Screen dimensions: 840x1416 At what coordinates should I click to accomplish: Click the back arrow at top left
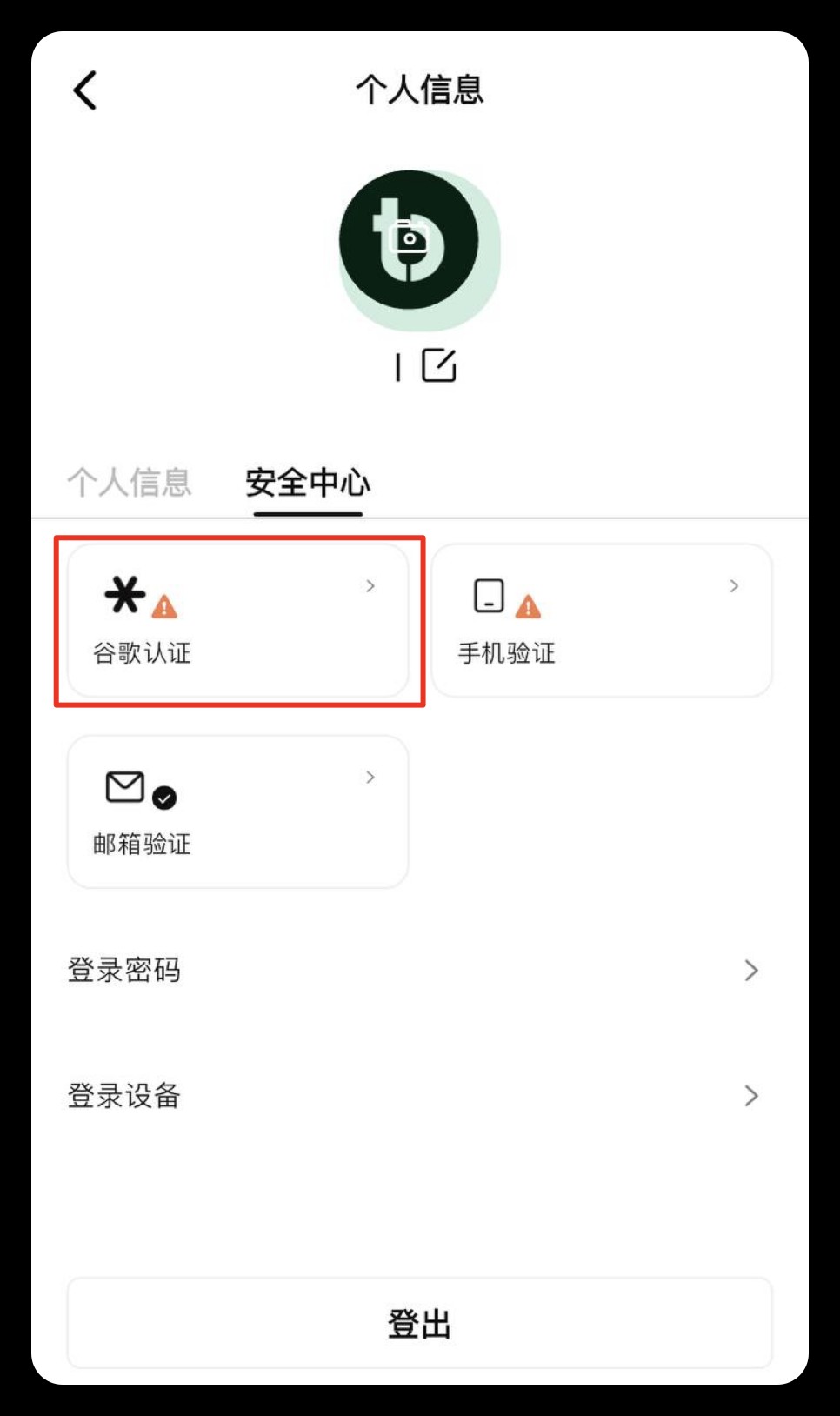(x=85, y=90)
